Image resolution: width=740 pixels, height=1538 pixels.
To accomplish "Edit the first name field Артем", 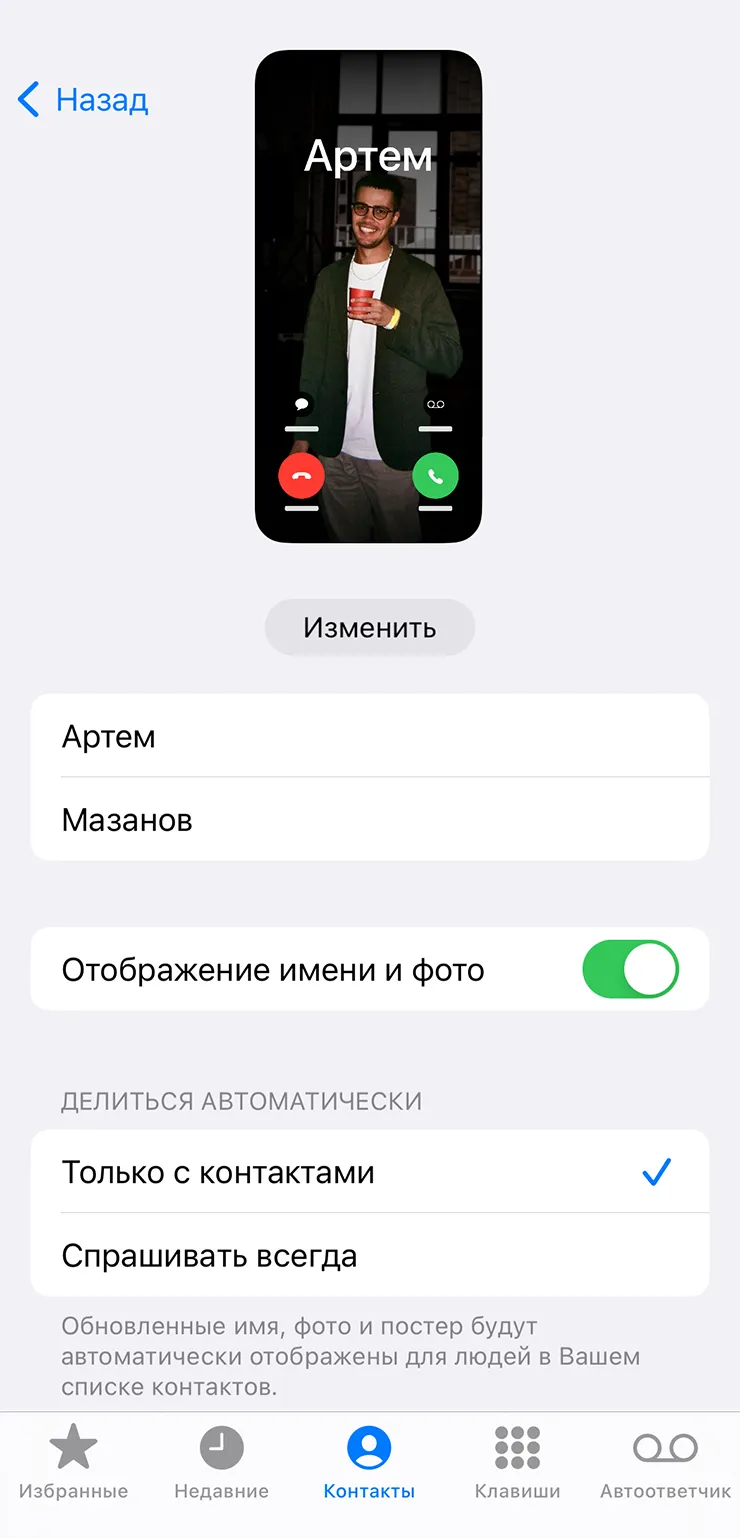I will [x=370, y=736].
